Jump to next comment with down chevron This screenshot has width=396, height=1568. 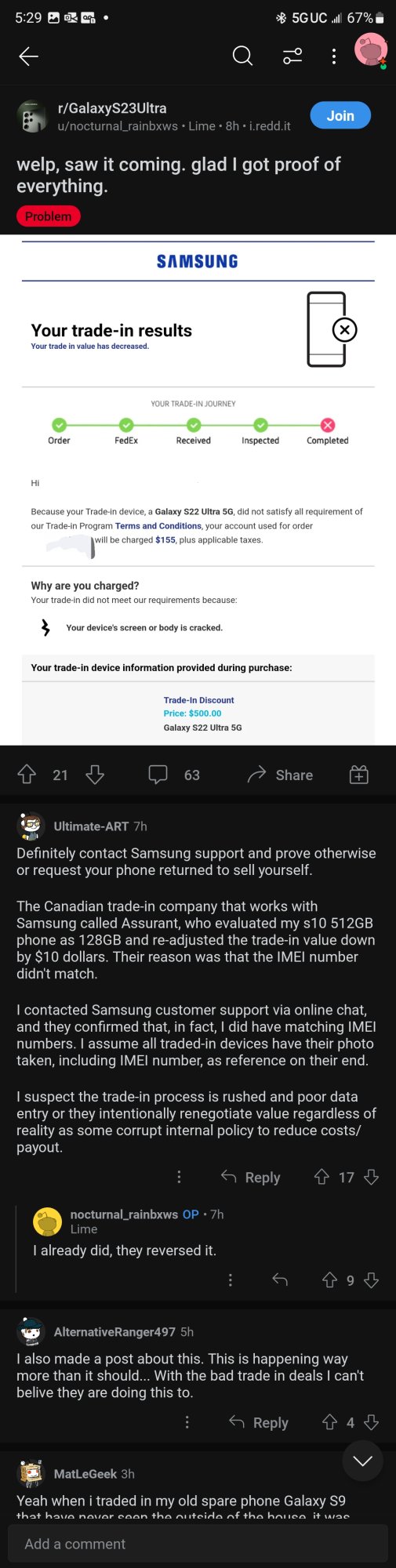(x=362, y=1461)
